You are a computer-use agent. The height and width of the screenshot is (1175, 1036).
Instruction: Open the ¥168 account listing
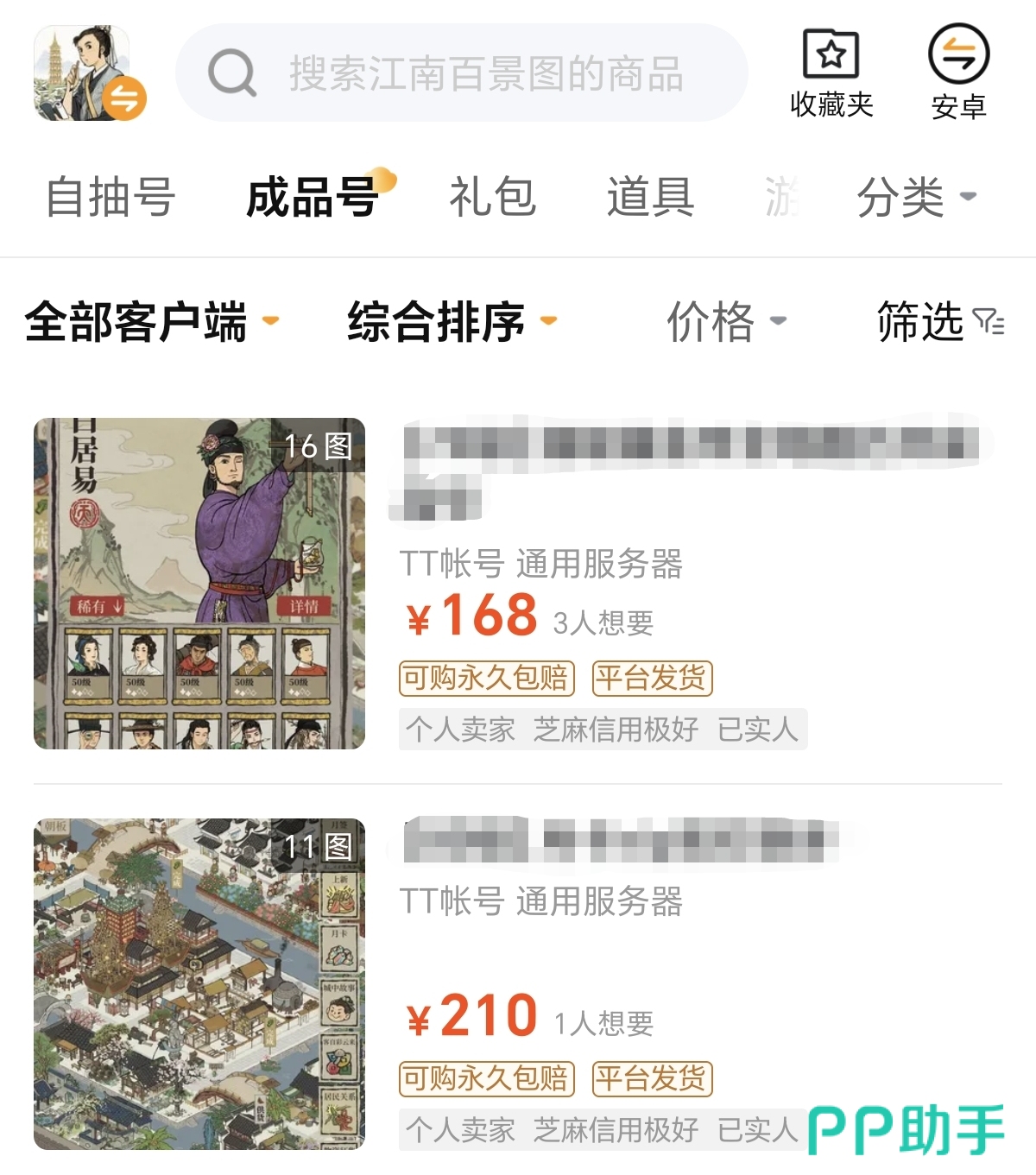click(x=518, y=584)
